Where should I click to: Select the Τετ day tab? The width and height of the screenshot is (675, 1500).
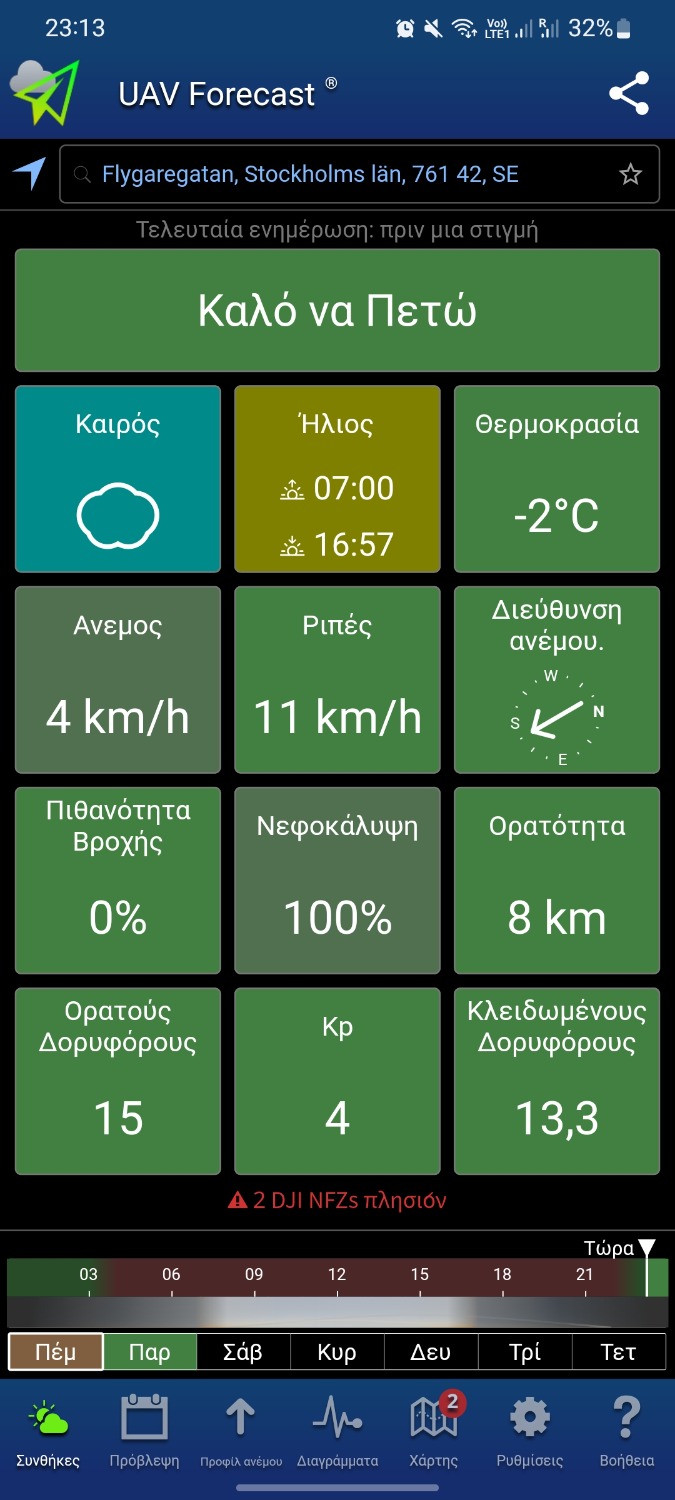click(618, 1352)
